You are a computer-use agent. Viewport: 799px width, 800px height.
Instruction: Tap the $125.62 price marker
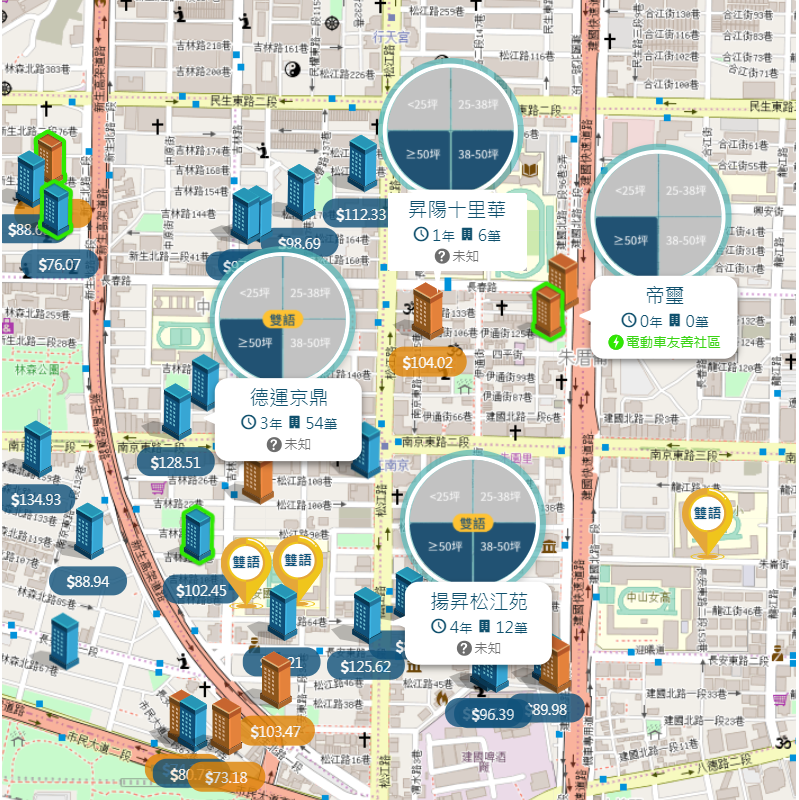pyautogui.click(x=366, y=666)
